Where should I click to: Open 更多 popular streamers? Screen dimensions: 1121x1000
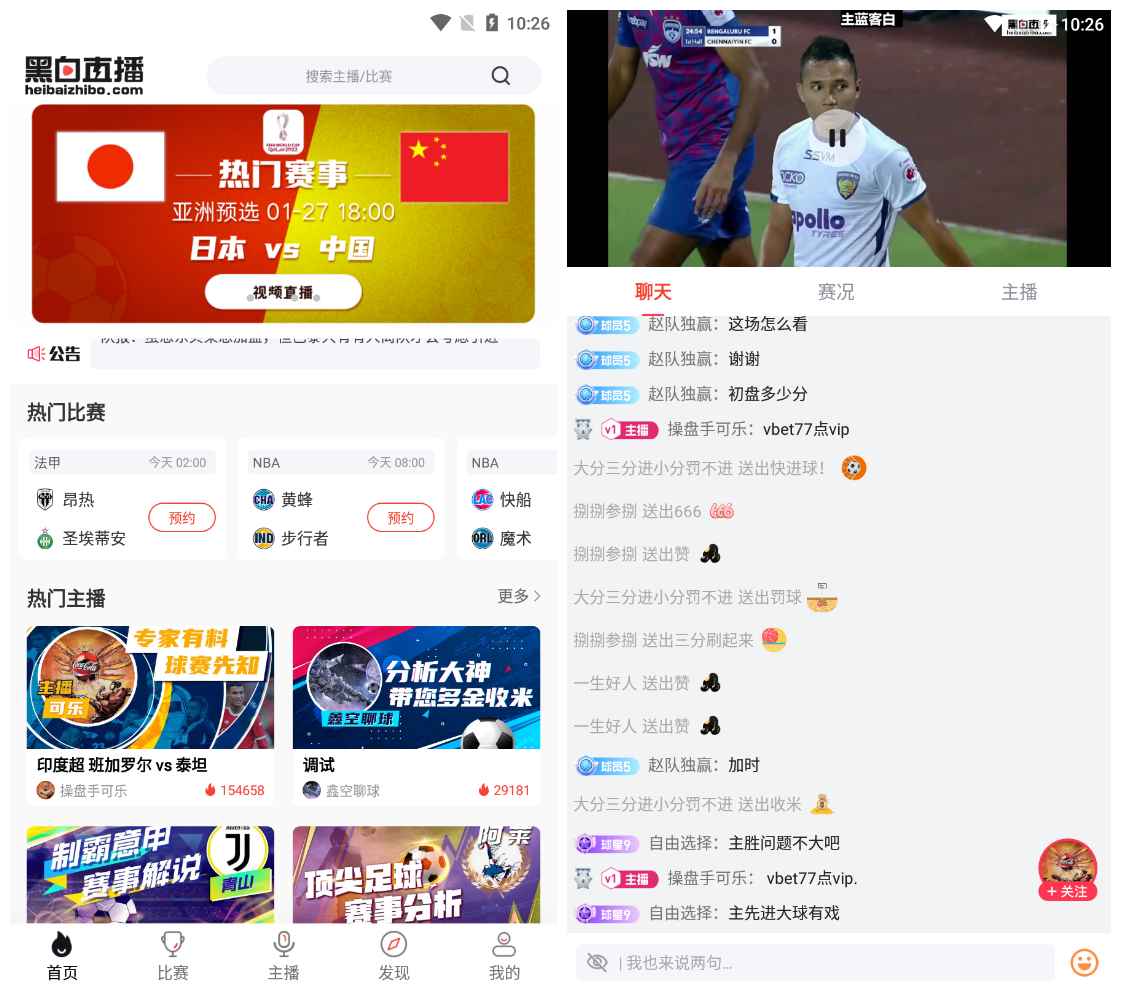(519, 596)
